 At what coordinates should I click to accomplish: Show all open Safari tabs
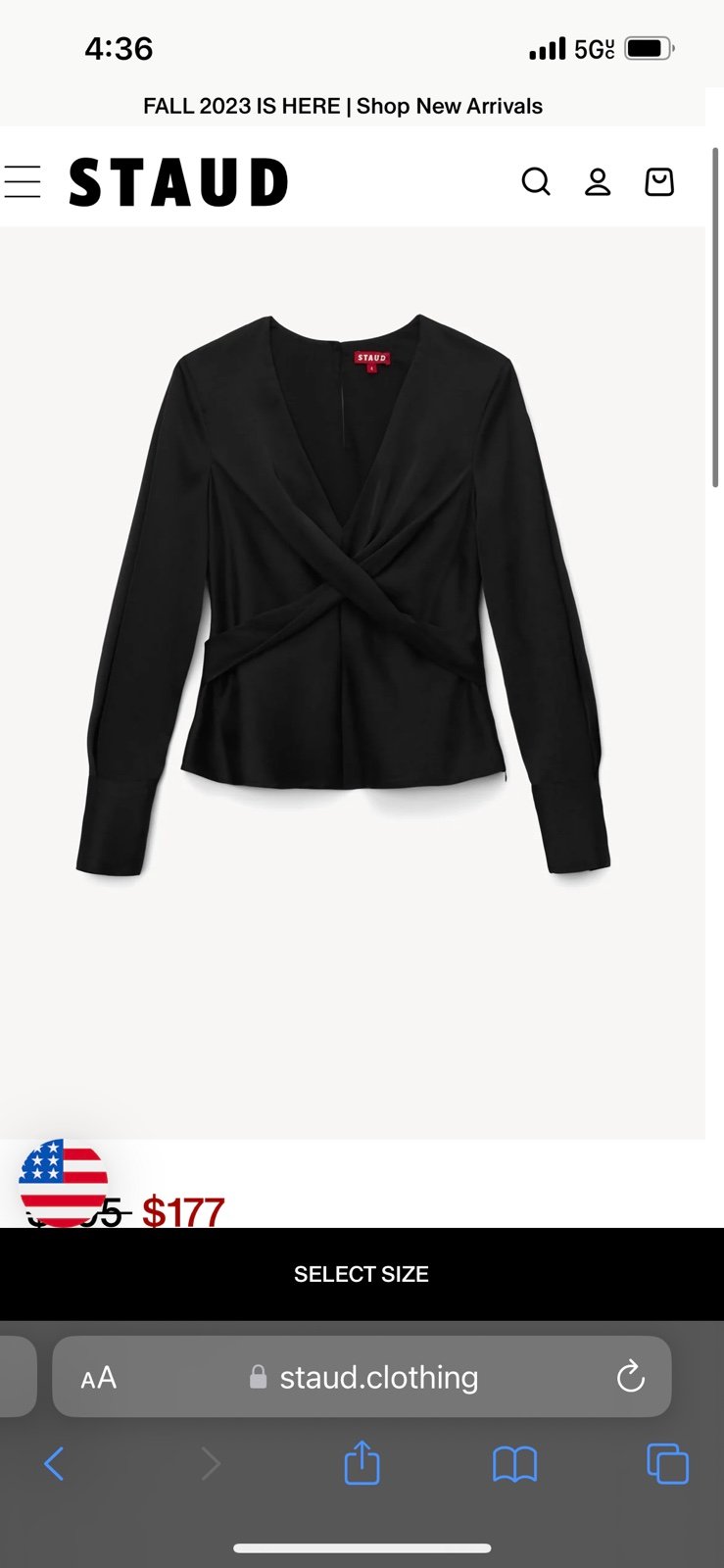(x=667, y=1464)
